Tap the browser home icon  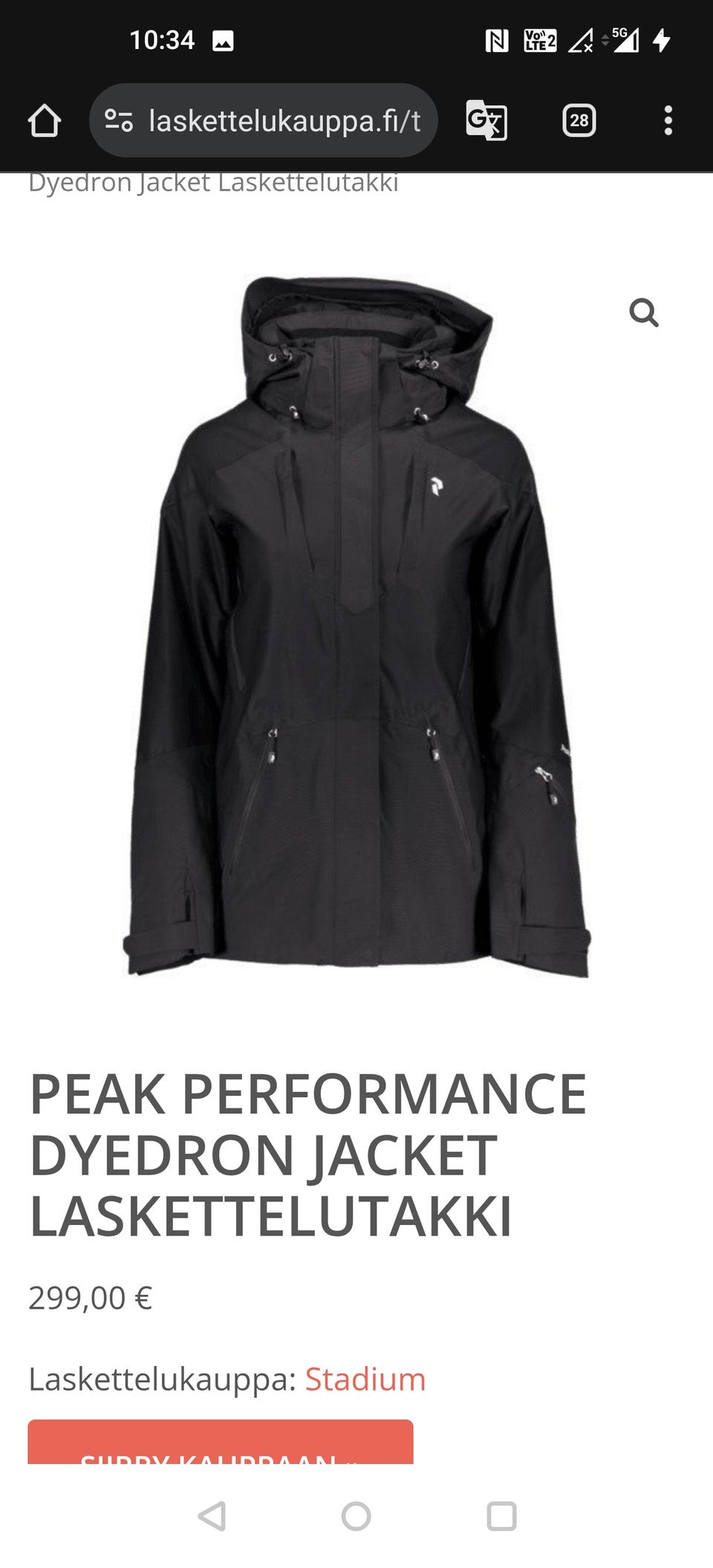click(44, 120)
